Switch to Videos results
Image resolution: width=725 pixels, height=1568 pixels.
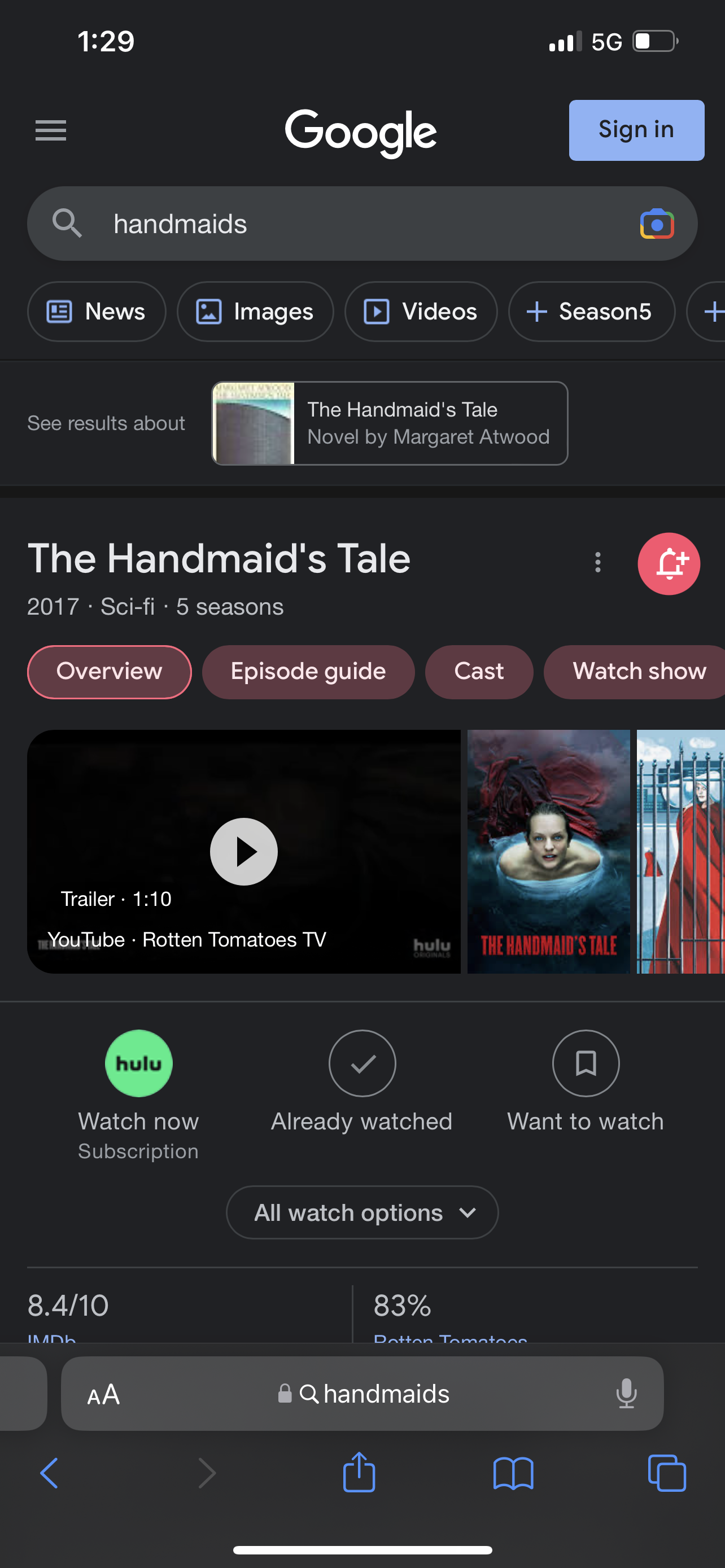pos(421,312)
